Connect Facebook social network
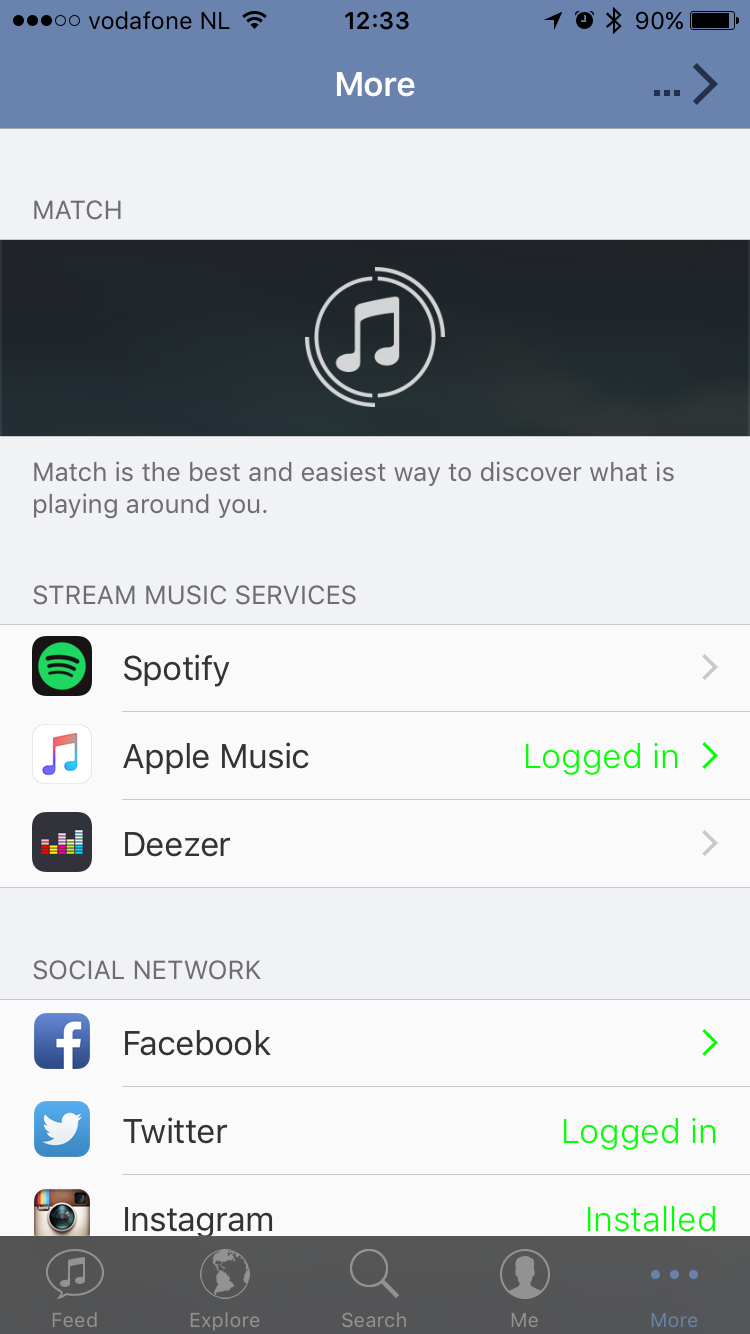750x1334 pixels. pos(375,1043)
